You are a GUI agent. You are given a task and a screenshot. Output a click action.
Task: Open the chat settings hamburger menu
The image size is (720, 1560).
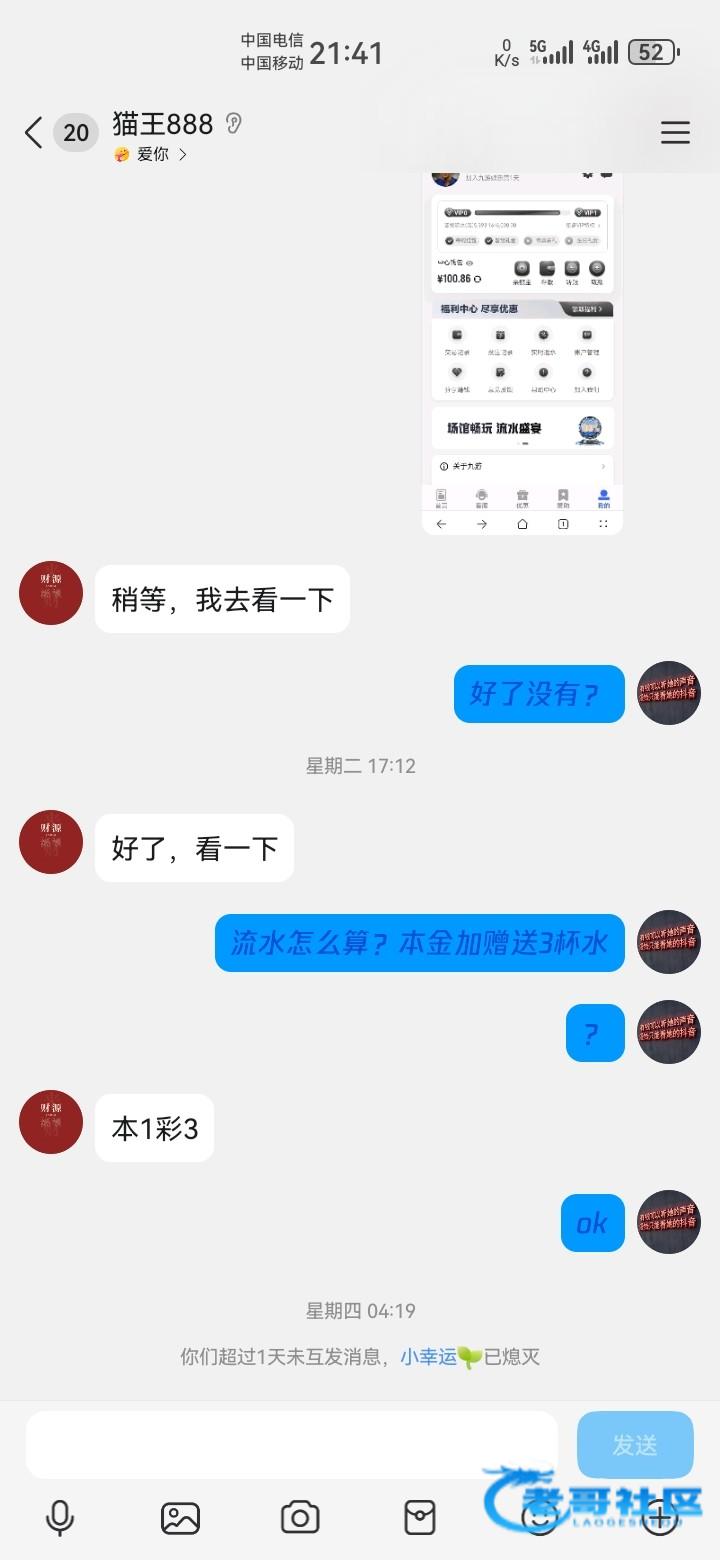tap(675, 132)
